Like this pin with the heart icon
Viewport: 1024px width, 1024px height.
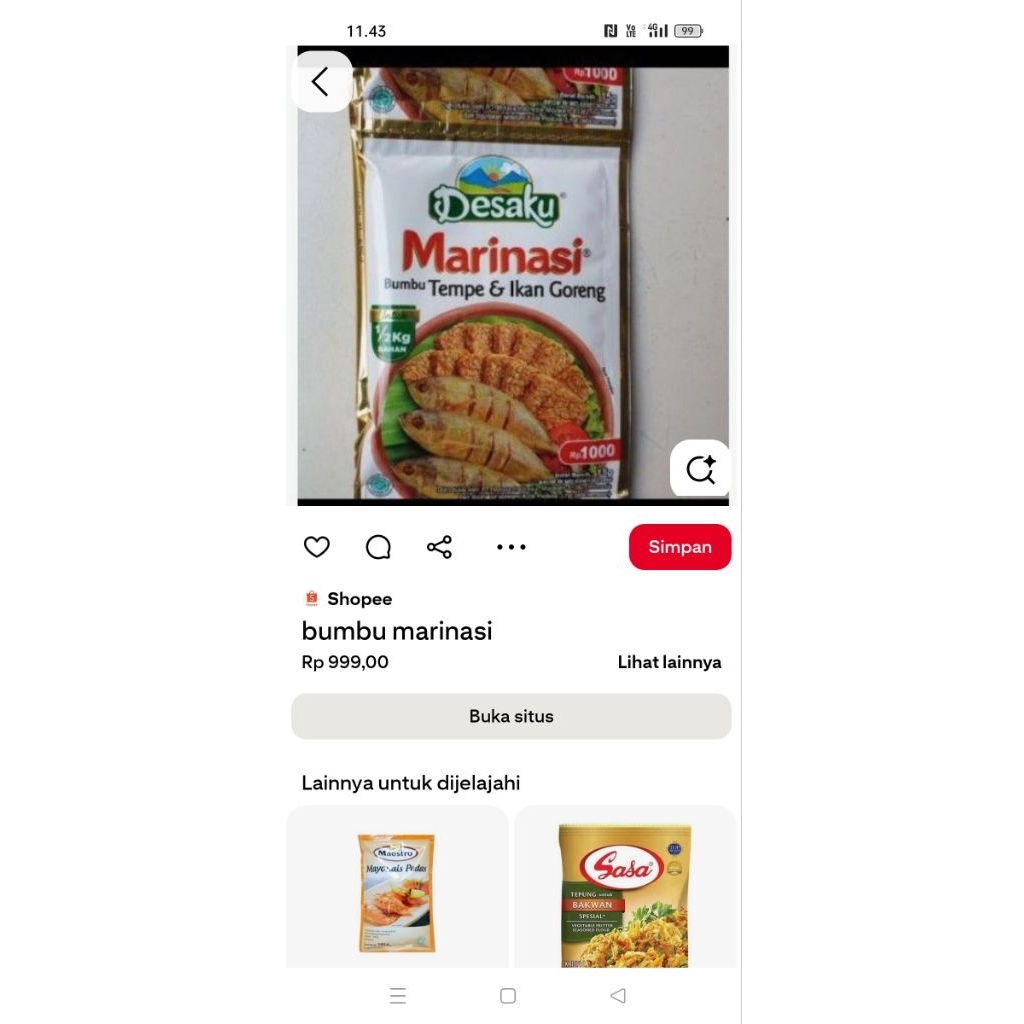point(317,547)
